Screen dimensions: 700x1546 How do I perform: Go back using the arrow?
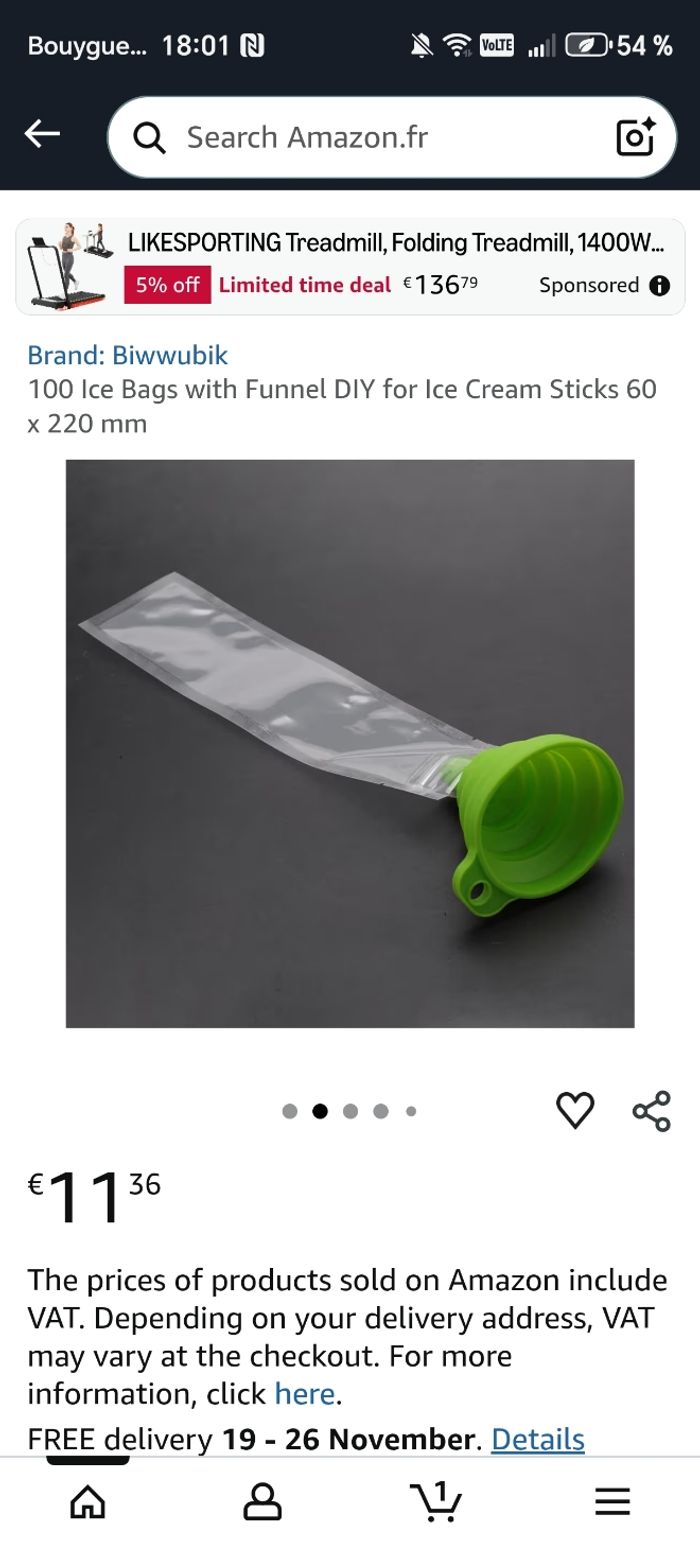coord(42,134)
